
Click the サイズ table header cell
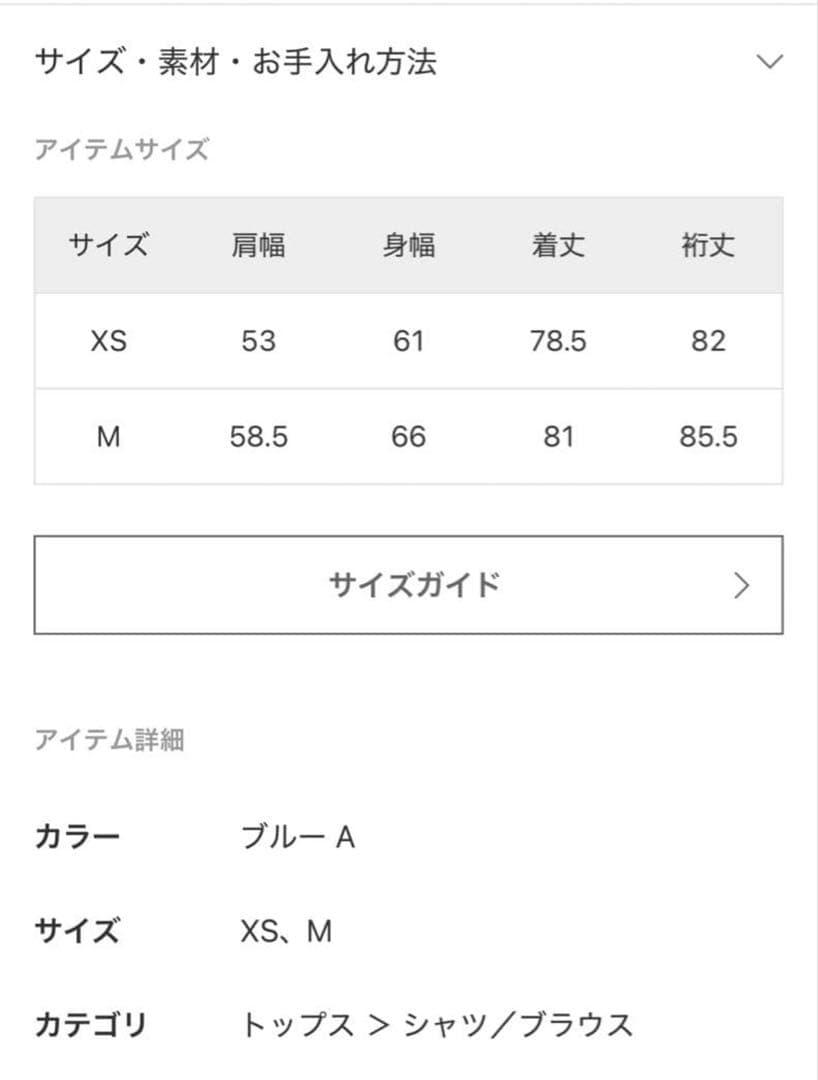point(110,246)
